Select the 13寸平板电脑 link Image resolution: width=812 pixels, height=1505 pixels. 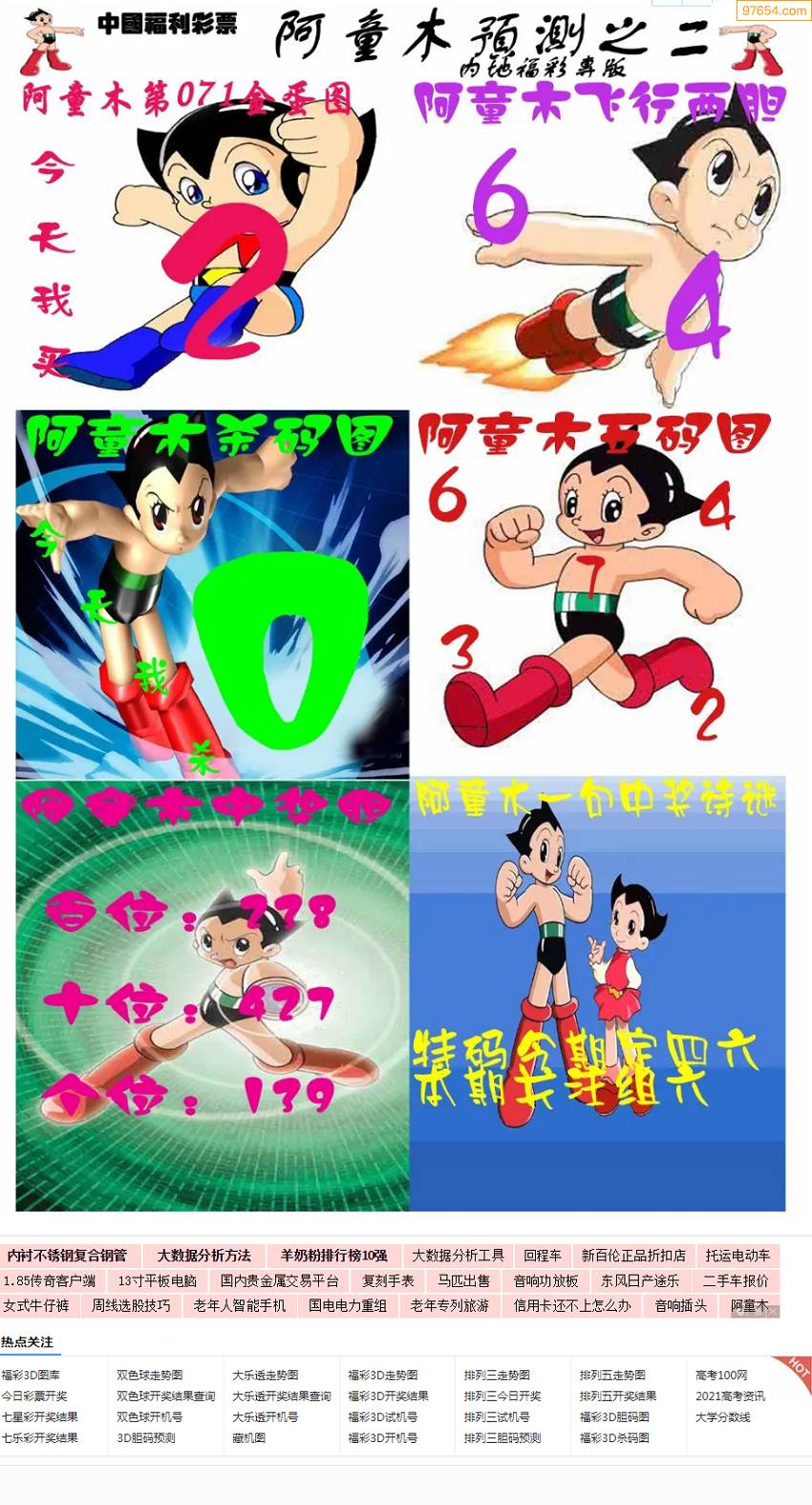coord(157,1280)
